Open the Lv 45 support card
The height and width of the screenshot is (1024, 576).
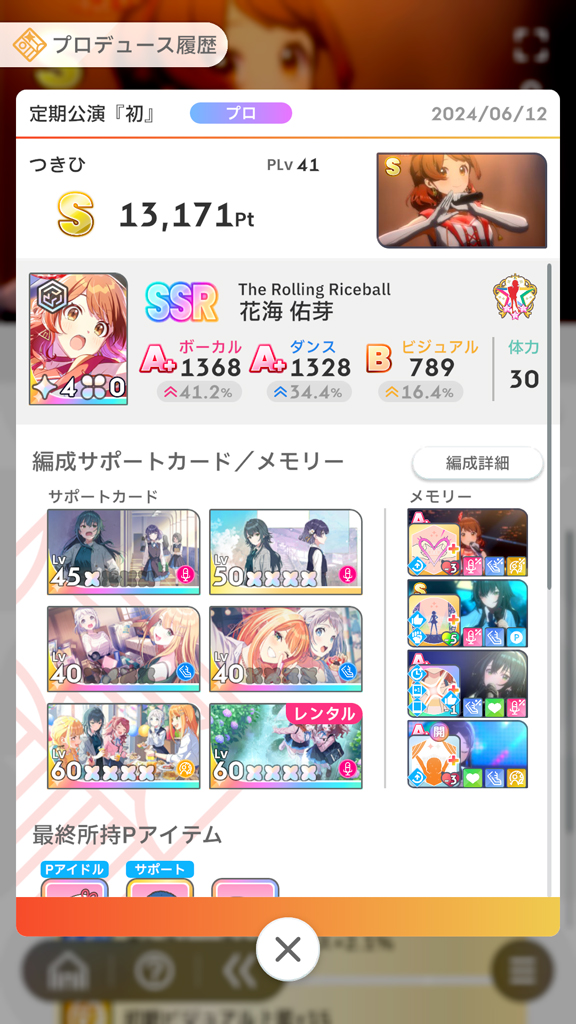click(x=124, y=552)
